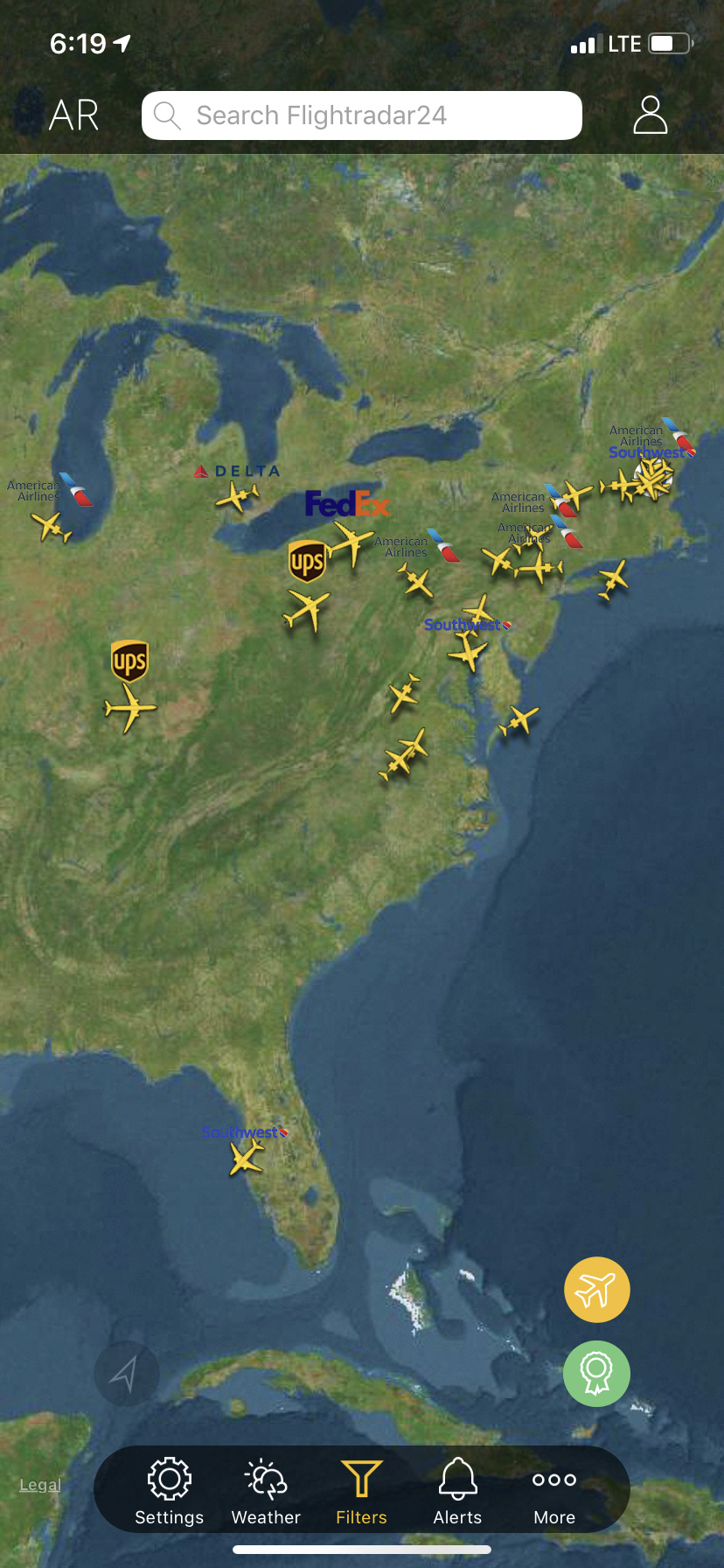Open the More menu
The height and width of the screenshot is (1568, 724).
tap(554, 1493)
